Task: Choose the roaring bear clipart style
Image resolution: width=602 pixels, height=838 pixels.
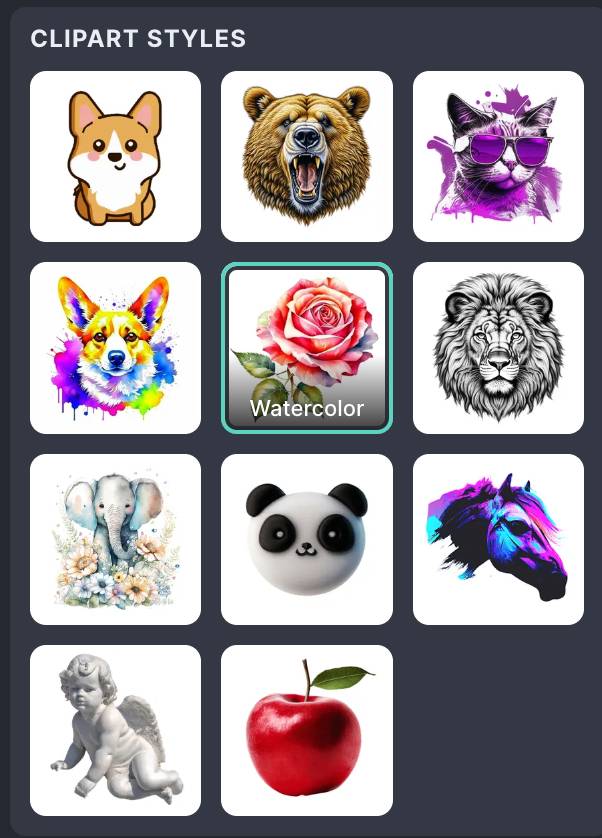Action: [307, 156]
